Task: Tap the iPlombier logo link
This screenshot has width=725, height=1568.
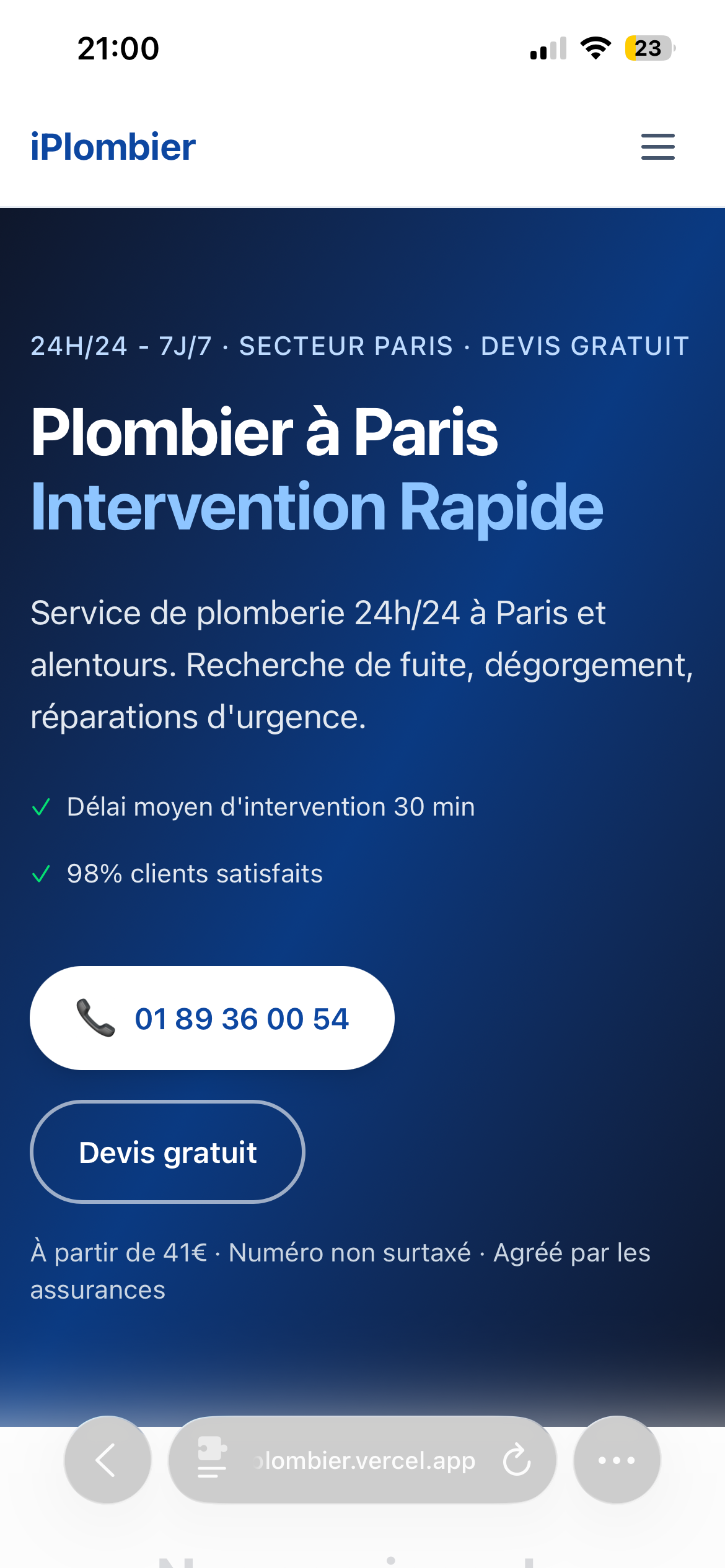Action: 113,147
